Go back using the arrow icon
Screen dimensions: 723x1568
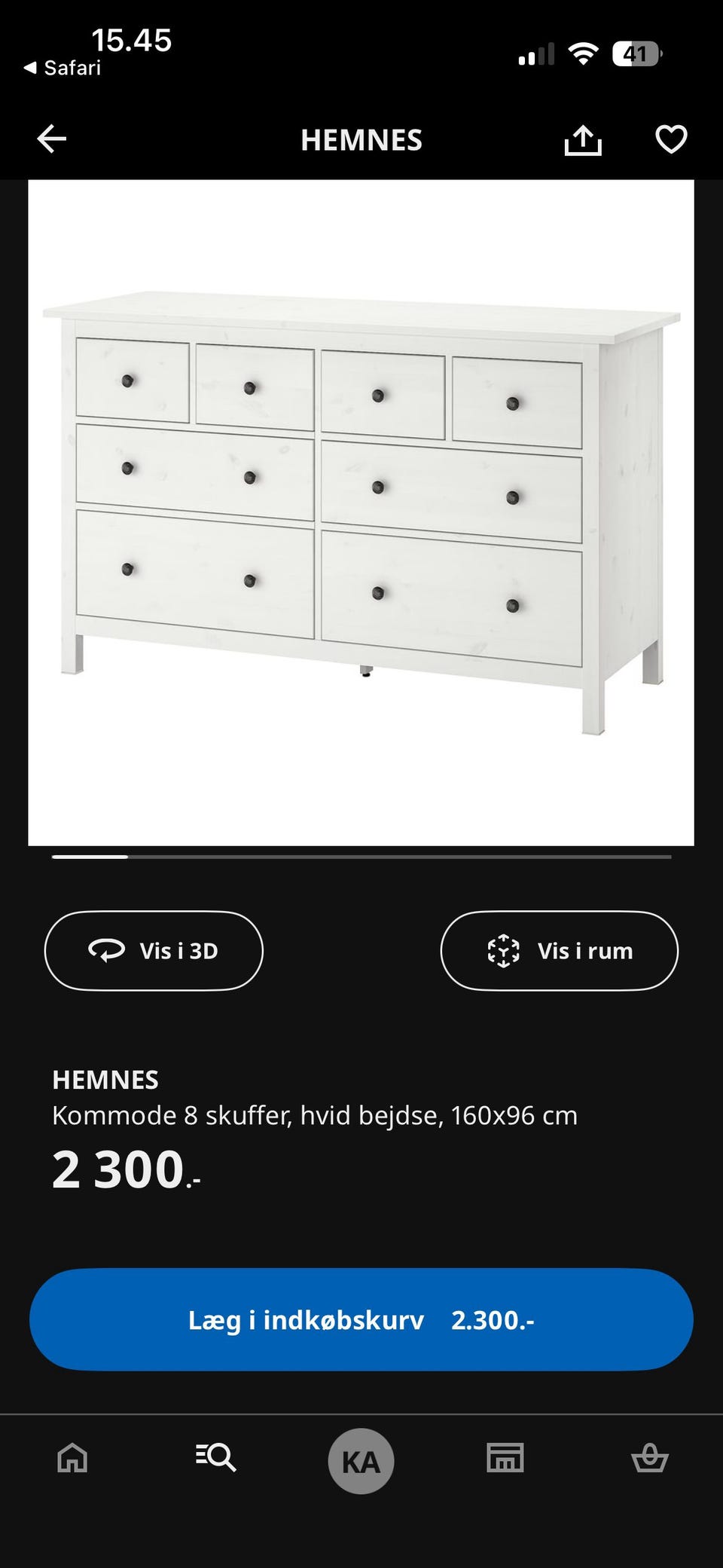(x=51, y=139)
